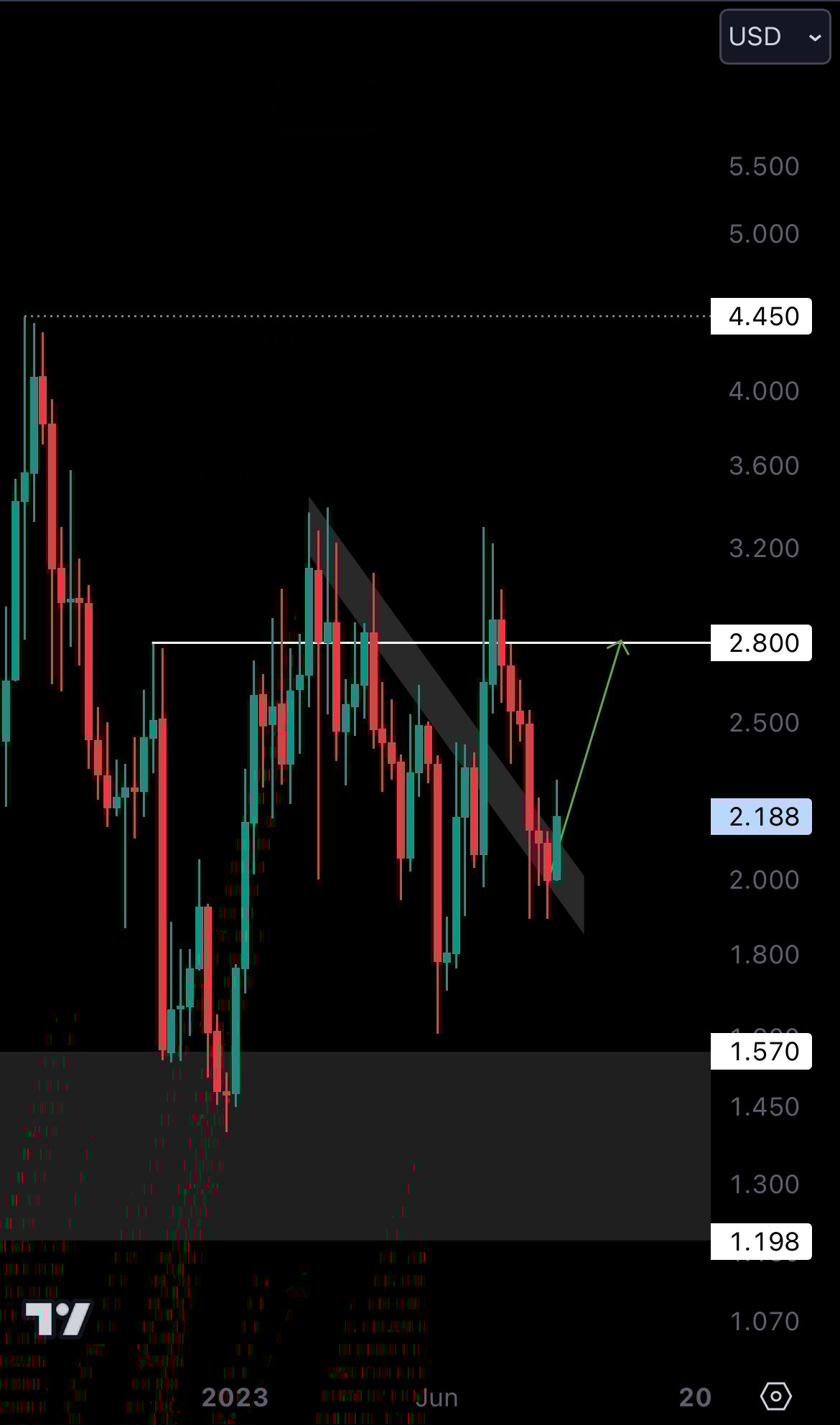
Task: Click the chevron beside the USD label
Action: 814,37
